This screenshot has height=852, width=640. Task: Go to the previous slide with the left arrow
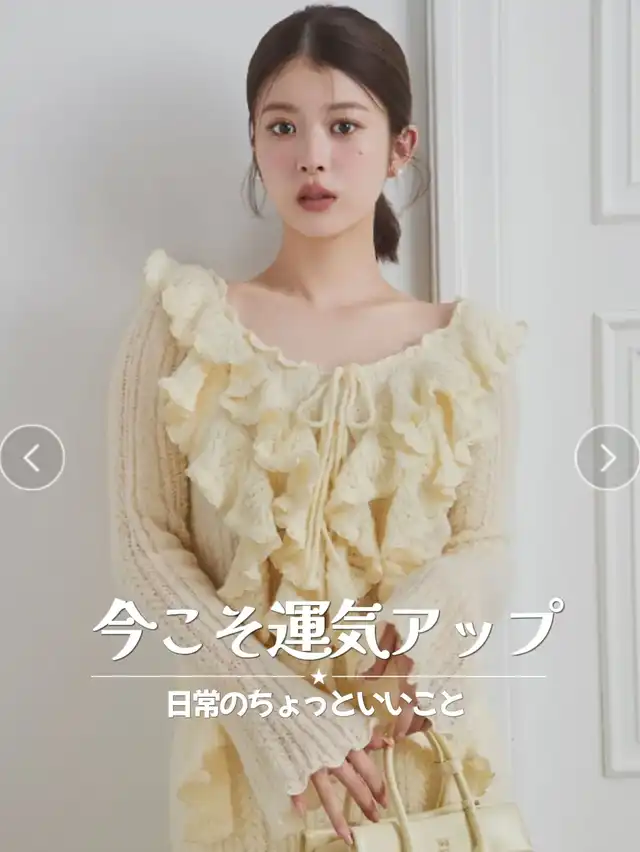tap(32, 458)
